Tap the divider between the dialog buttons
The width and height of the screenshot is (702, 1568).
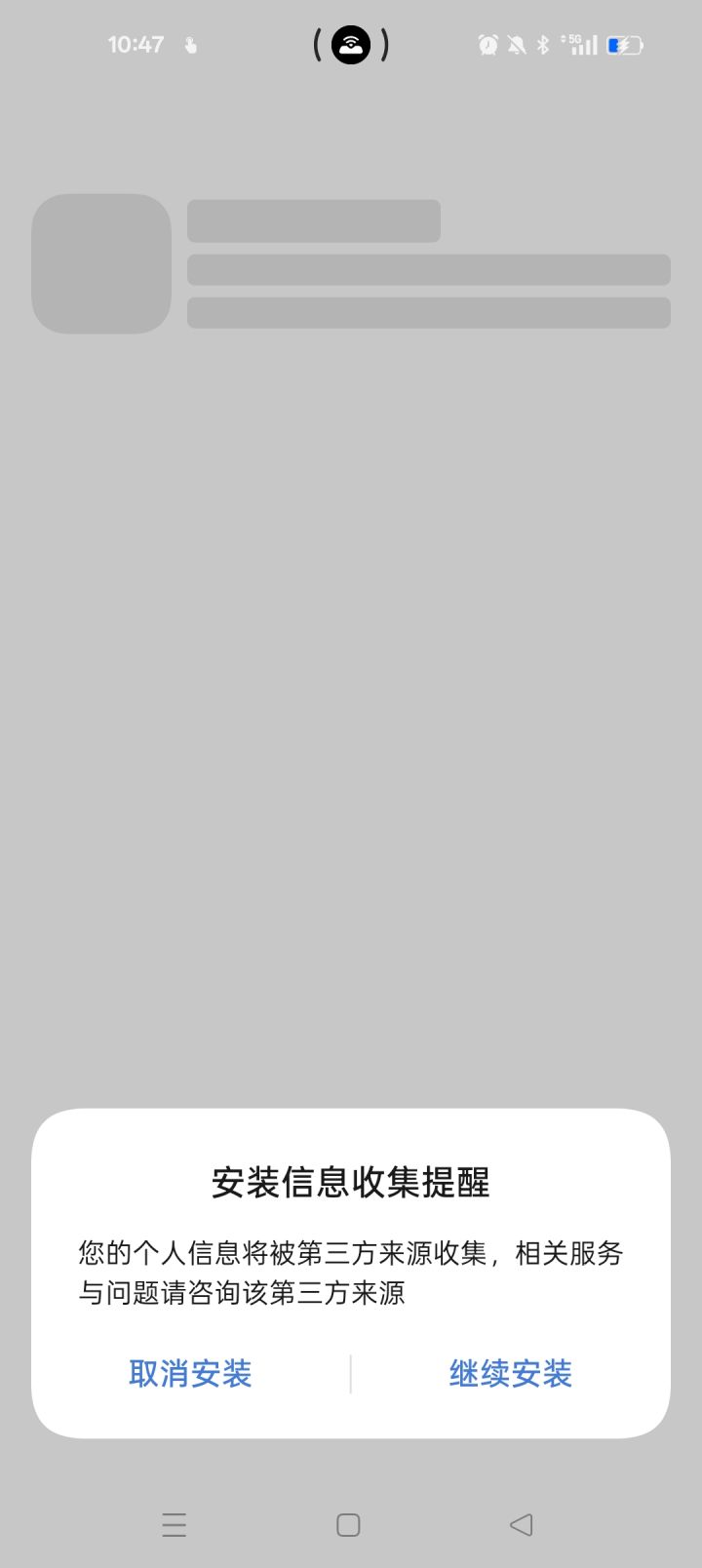[x=350, y=1373]
